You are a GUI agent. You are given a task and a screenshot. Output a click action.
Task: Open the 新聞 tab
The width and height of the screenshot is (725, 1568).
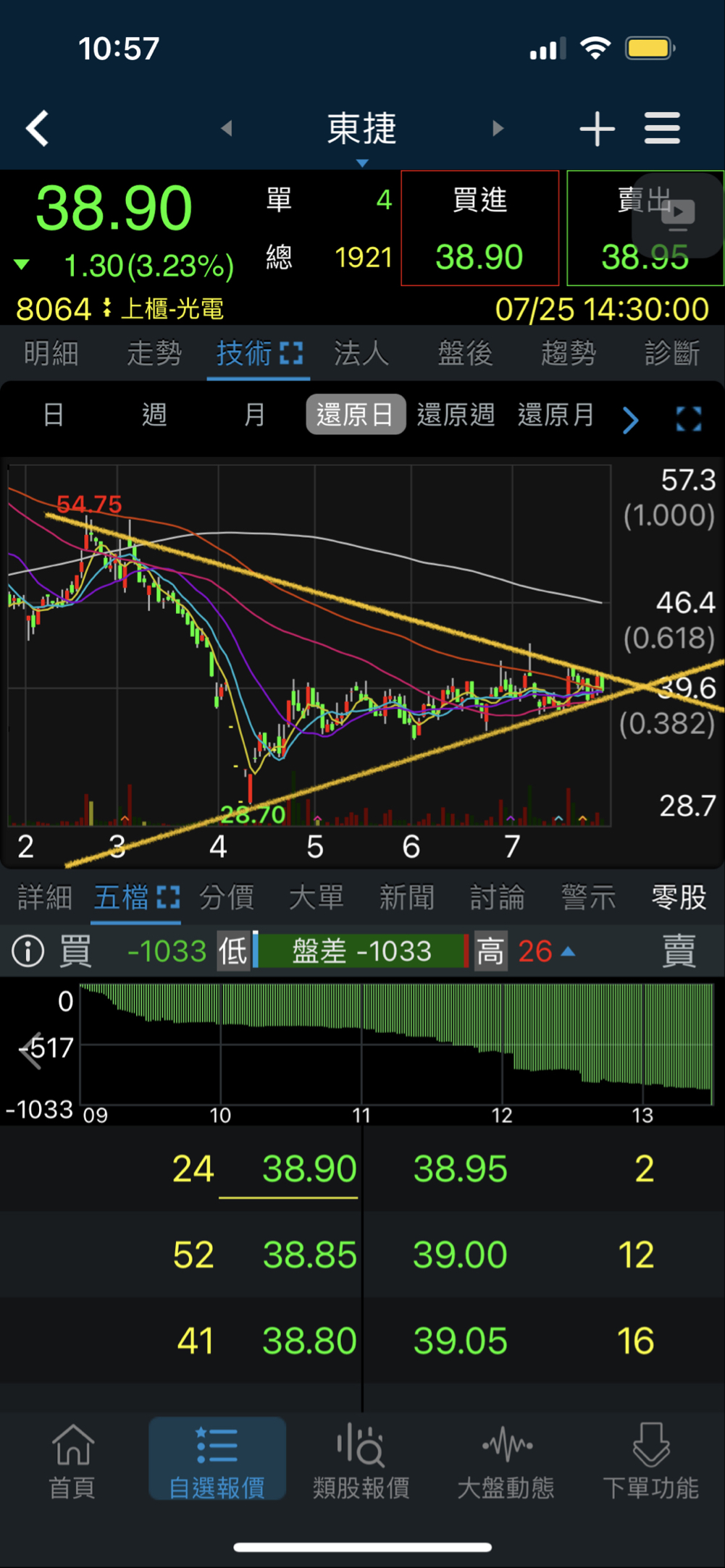pos(406,898)
